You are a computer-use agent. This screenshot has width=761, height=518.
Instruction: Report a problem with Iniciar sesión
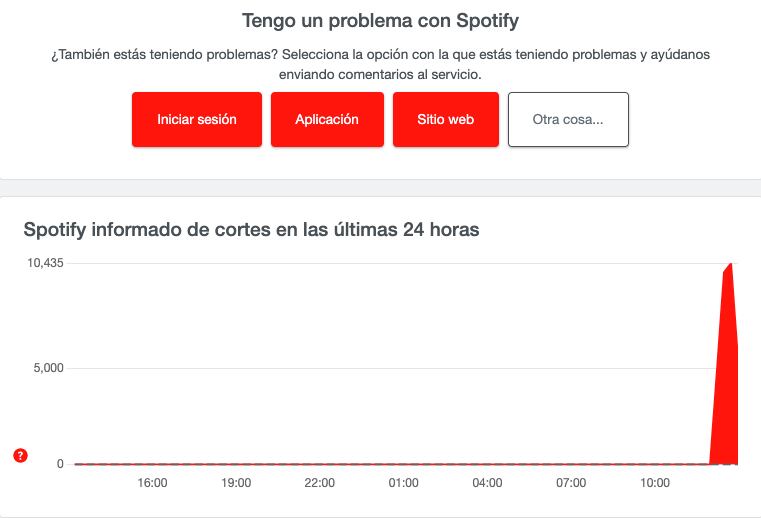[197, 119]
